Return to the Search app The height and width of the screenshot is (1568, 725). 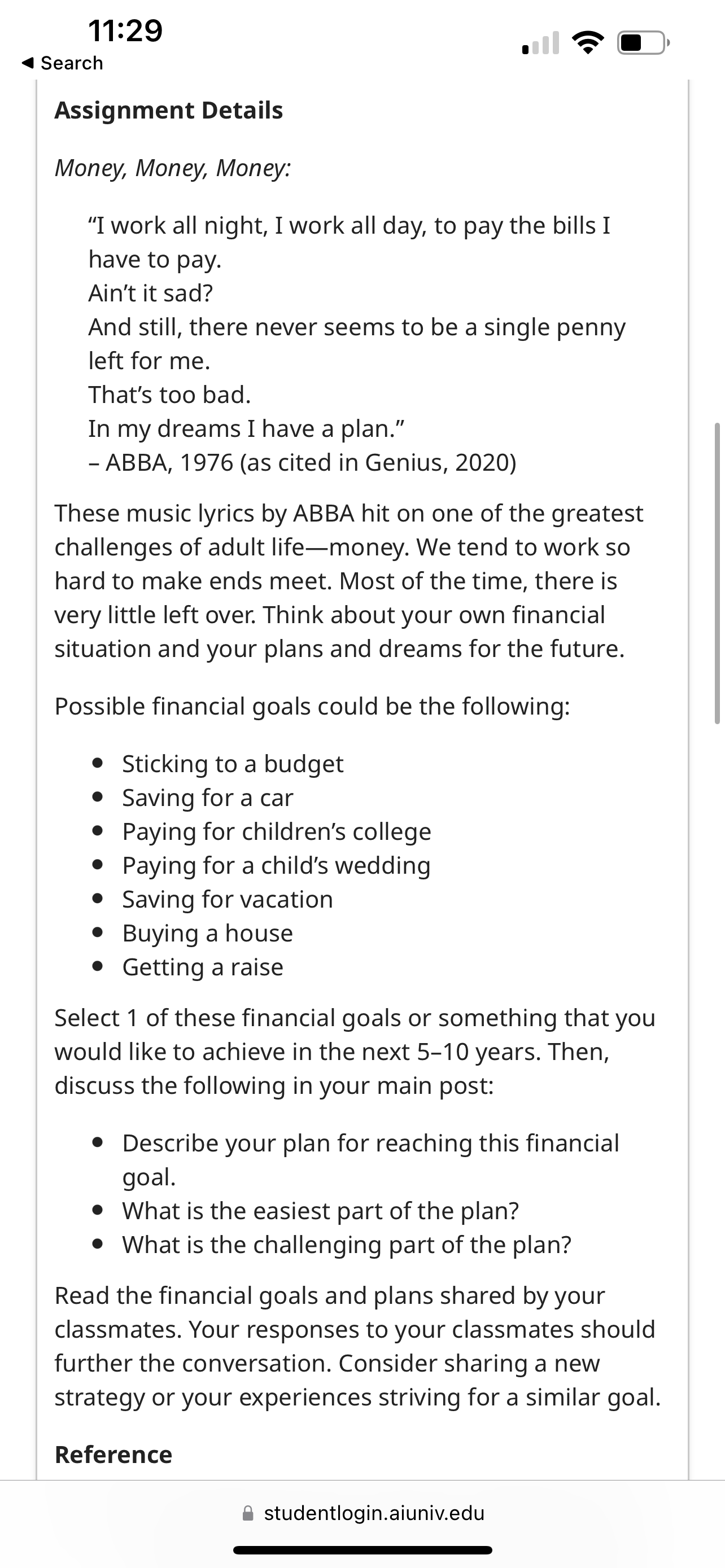pyautogui.click(x=62, y=63)
